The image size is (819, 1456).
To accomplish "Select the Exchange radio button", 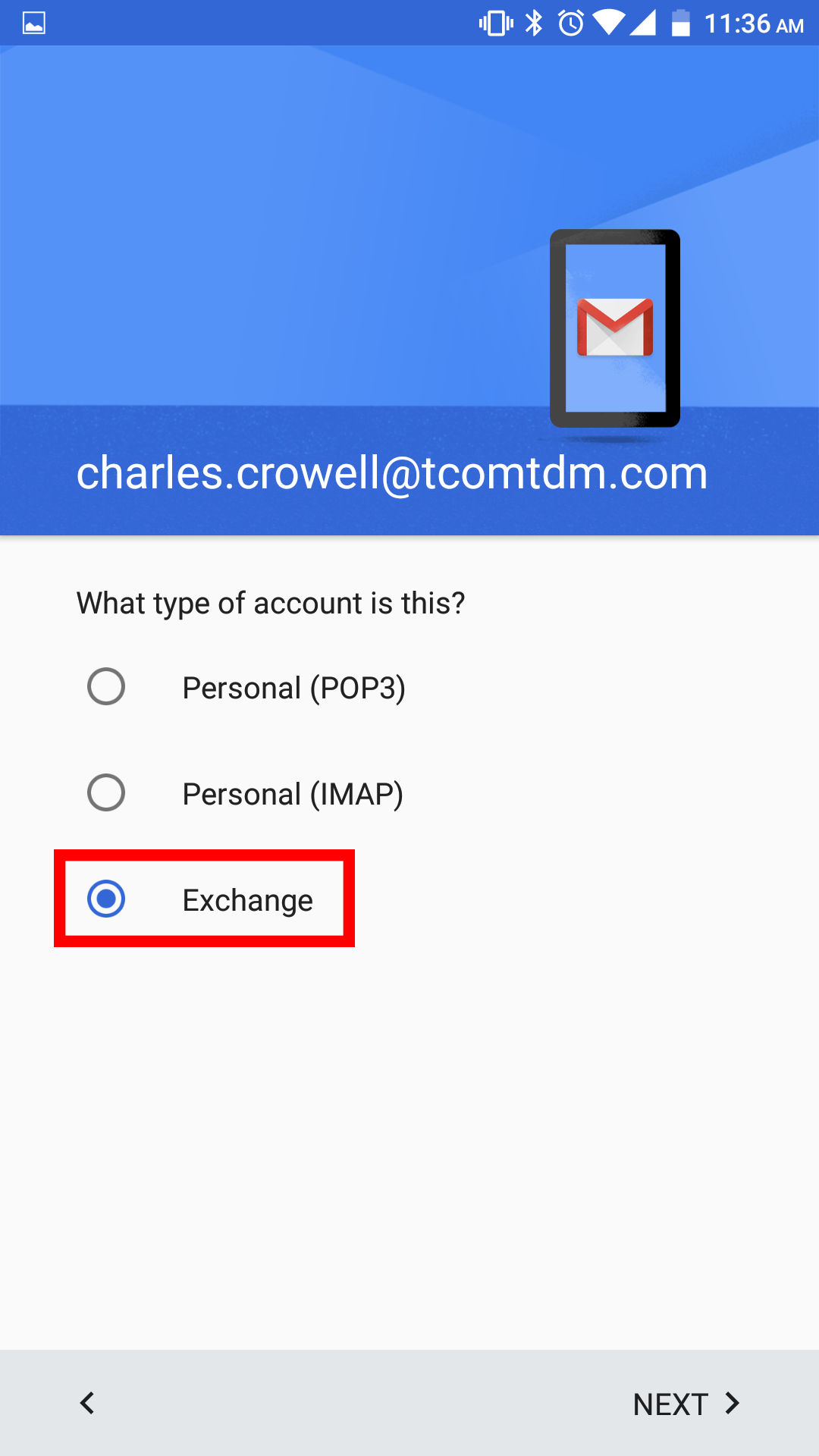I will [x=106, y=899].
